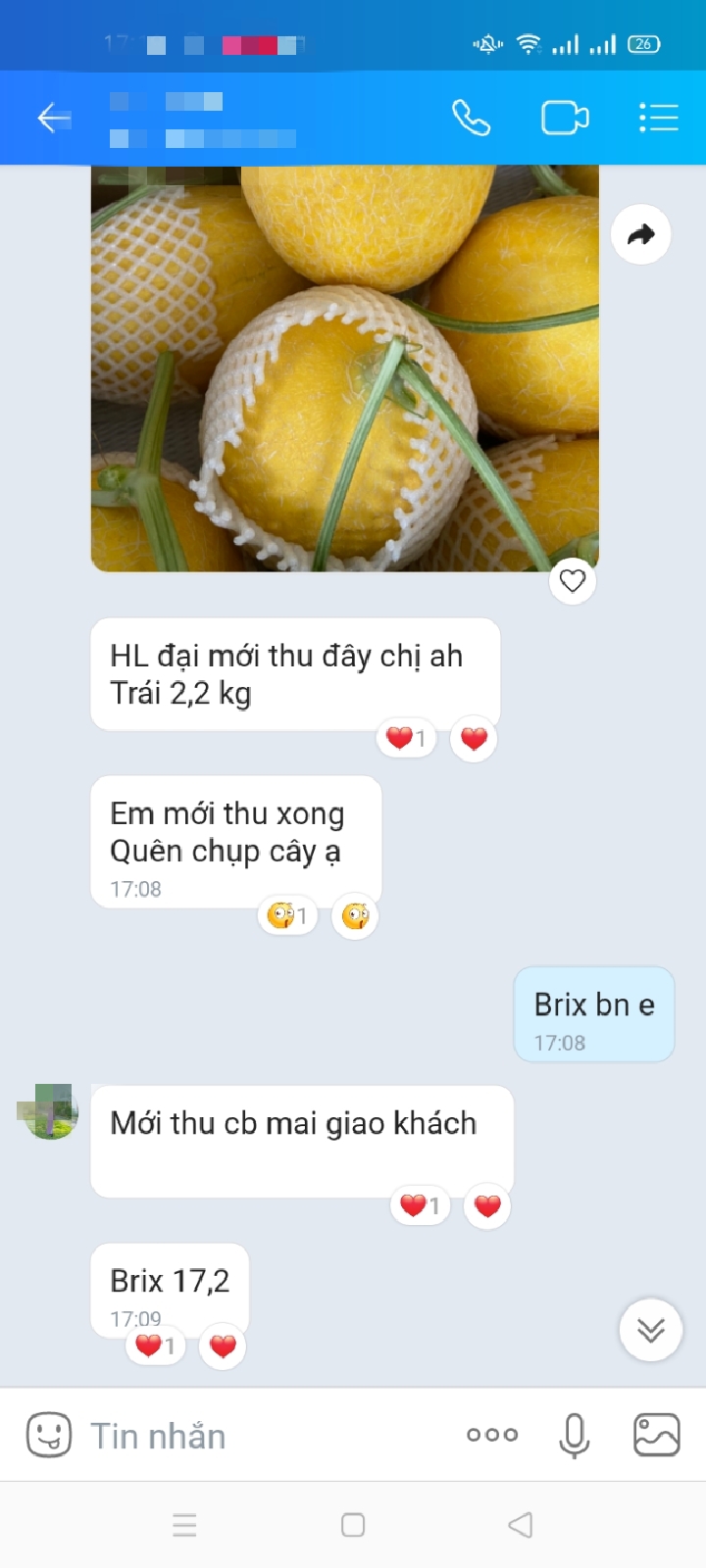
Task: Focus the Tin nhắn message field
Action: [265, 1436]
